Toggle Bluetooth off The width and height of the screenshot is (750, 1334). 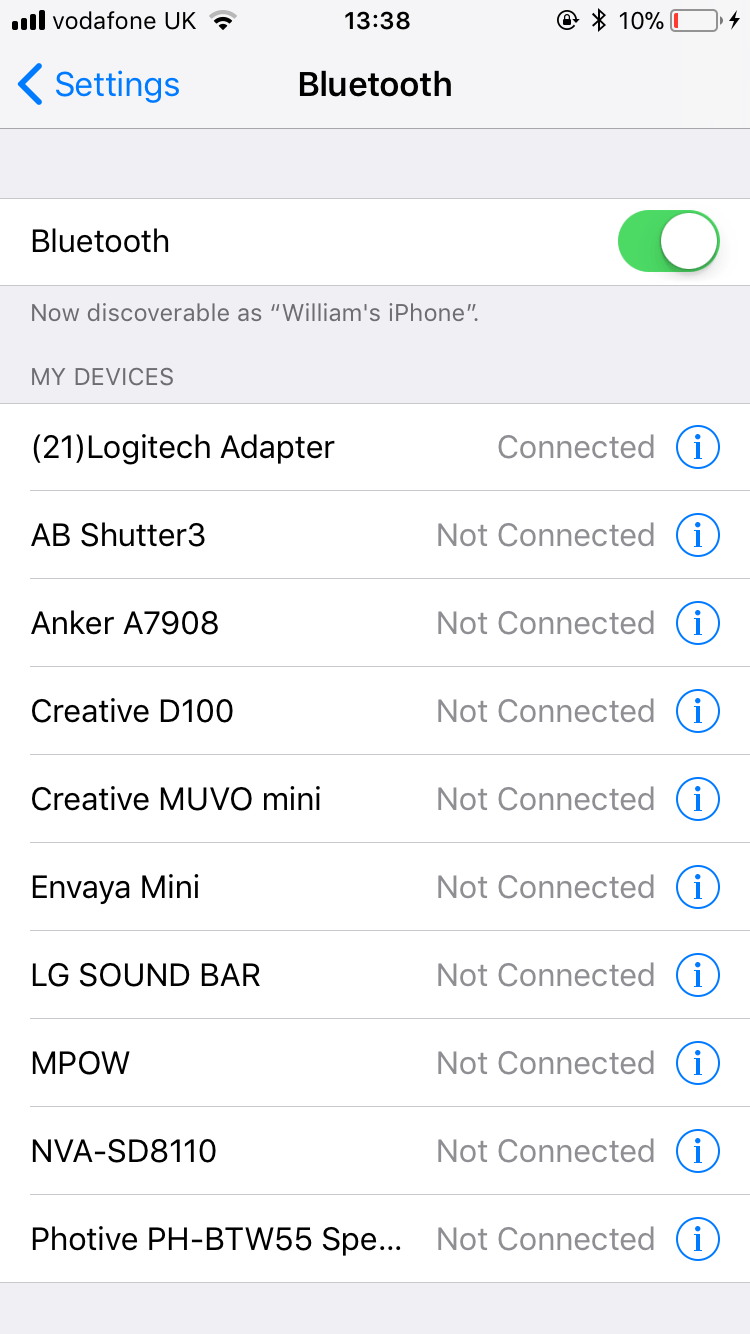coord(667,241)
